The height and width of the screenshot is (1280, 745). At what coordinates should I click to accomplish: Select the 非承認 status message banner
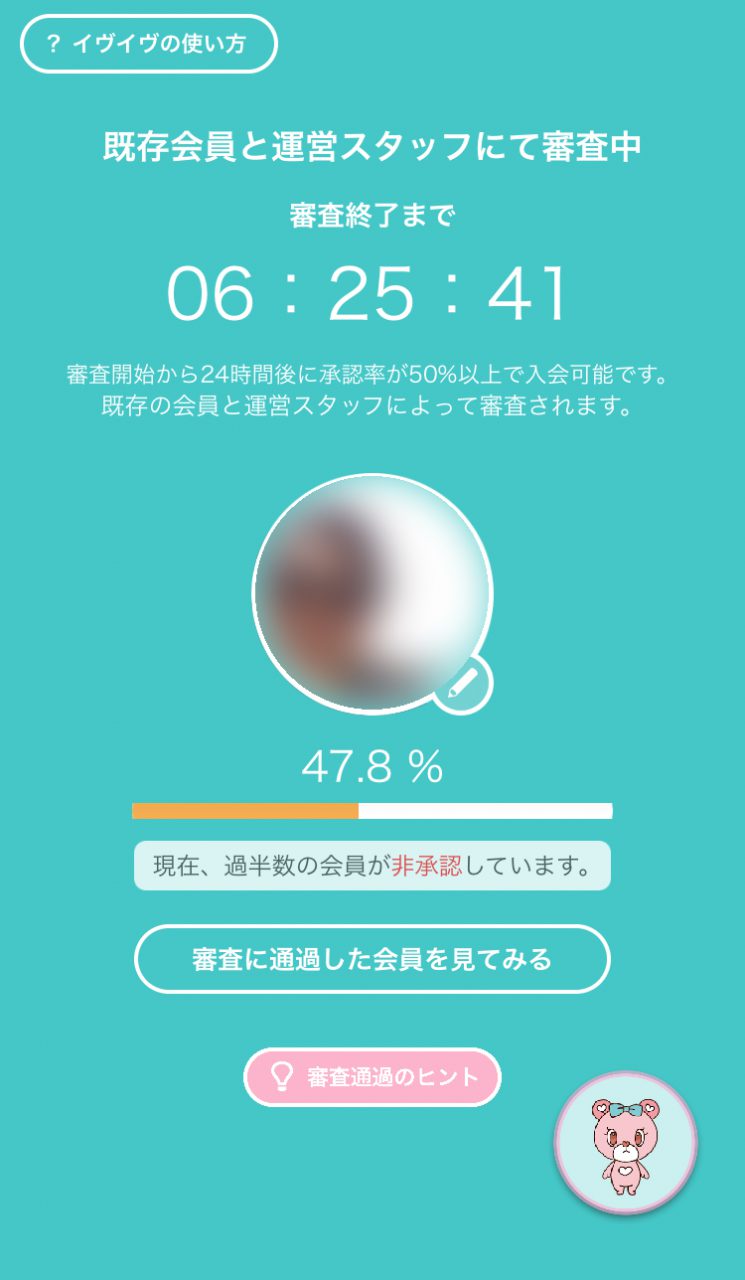[x=372, y=866]
